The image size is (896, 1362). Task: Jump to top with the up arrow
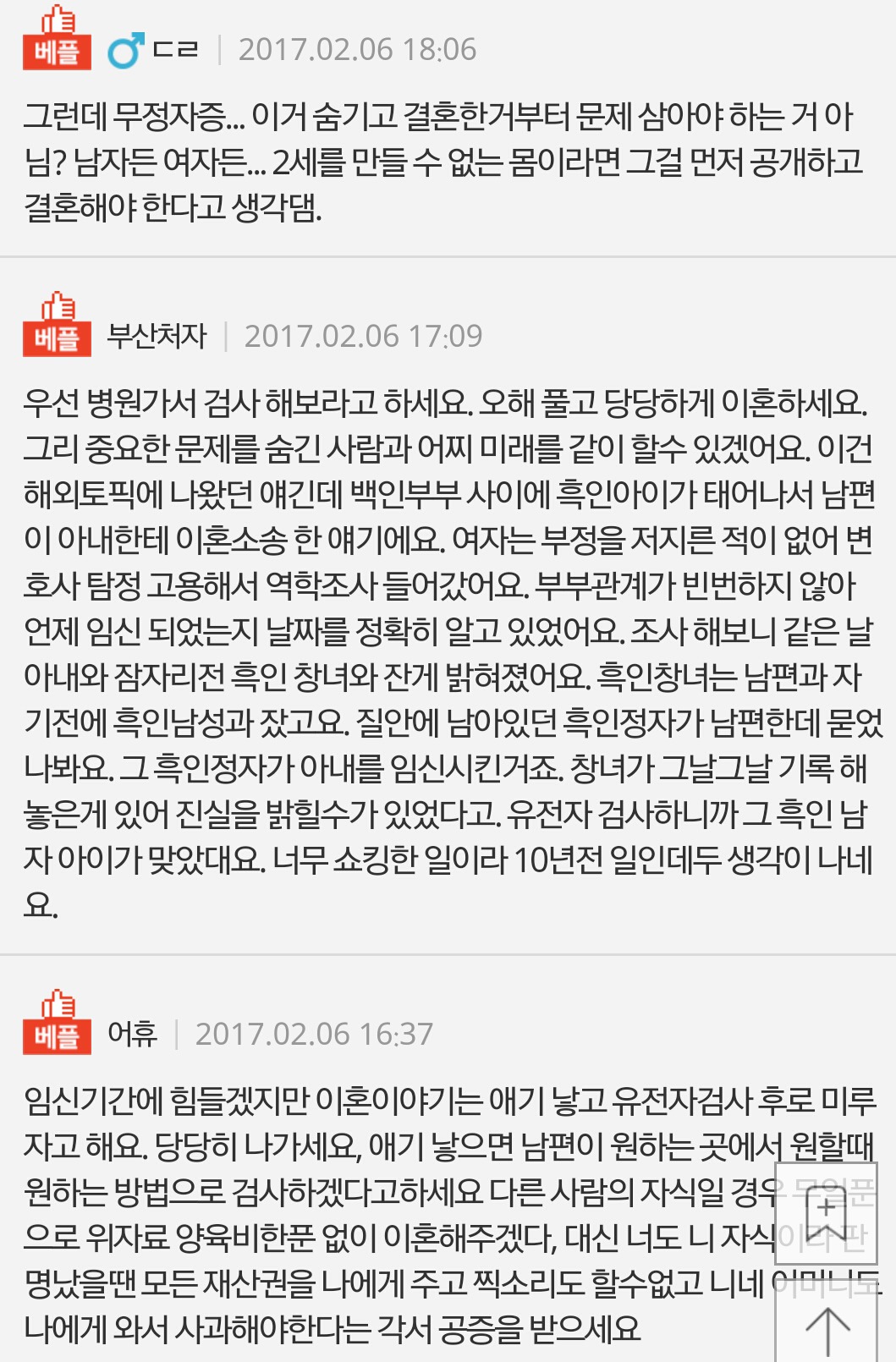coord(827,1331)
